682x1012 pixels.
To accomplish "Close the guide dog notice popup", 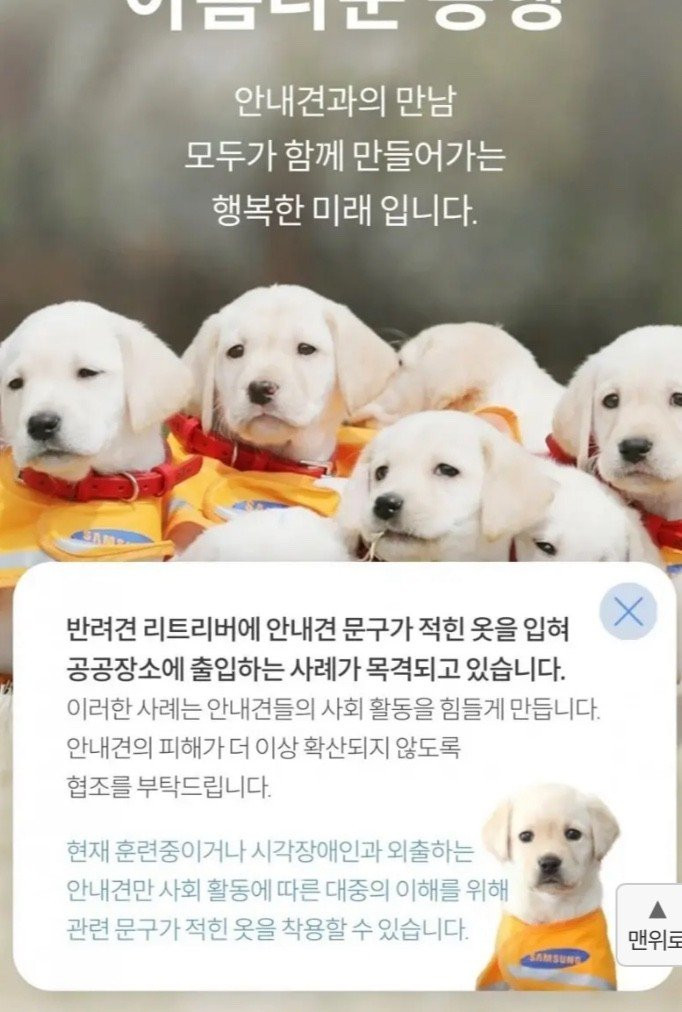I will tap(628, 611).
